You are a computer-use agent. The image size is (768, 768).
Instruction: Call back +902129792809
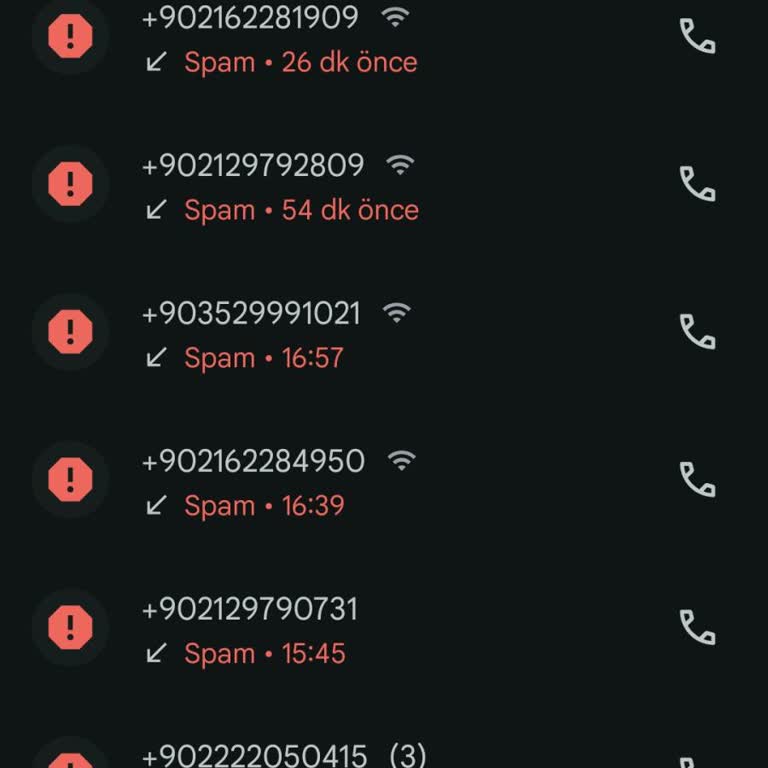coord(697,184)
